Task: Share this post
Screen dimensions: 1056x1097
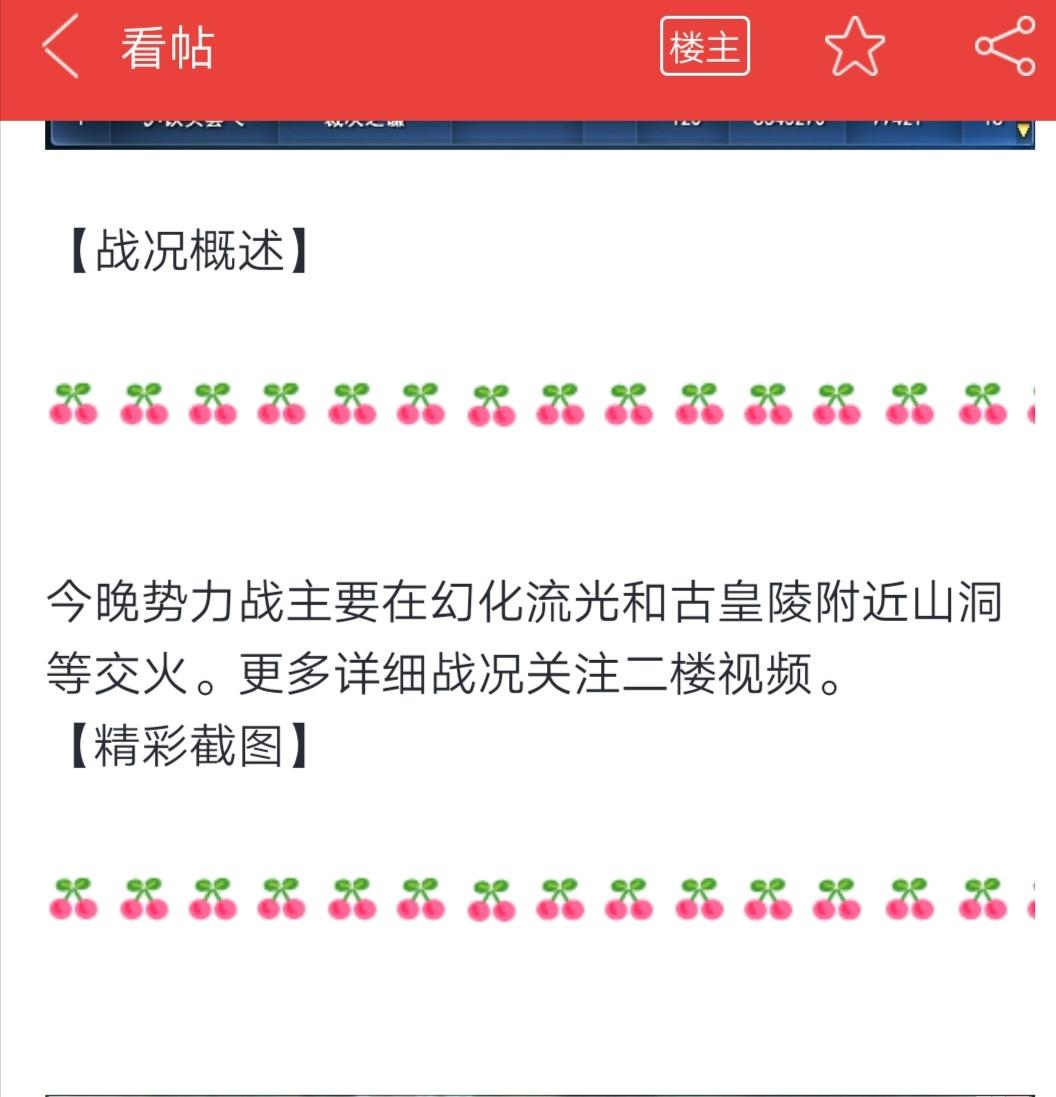Action: click(x=1006, y=46)
